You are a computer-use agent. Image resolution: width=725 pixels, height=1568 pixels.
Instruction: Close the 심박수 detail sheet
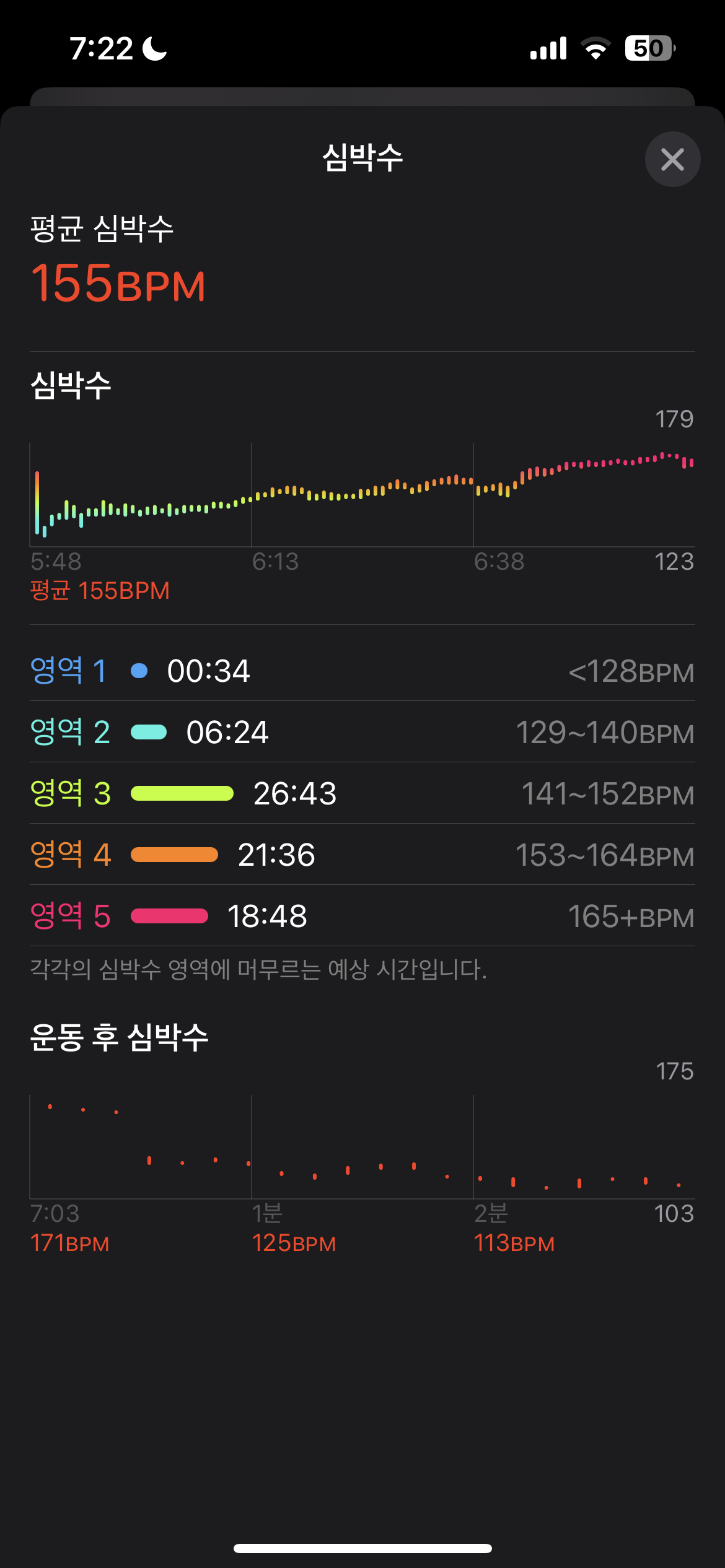coord(672,159)
